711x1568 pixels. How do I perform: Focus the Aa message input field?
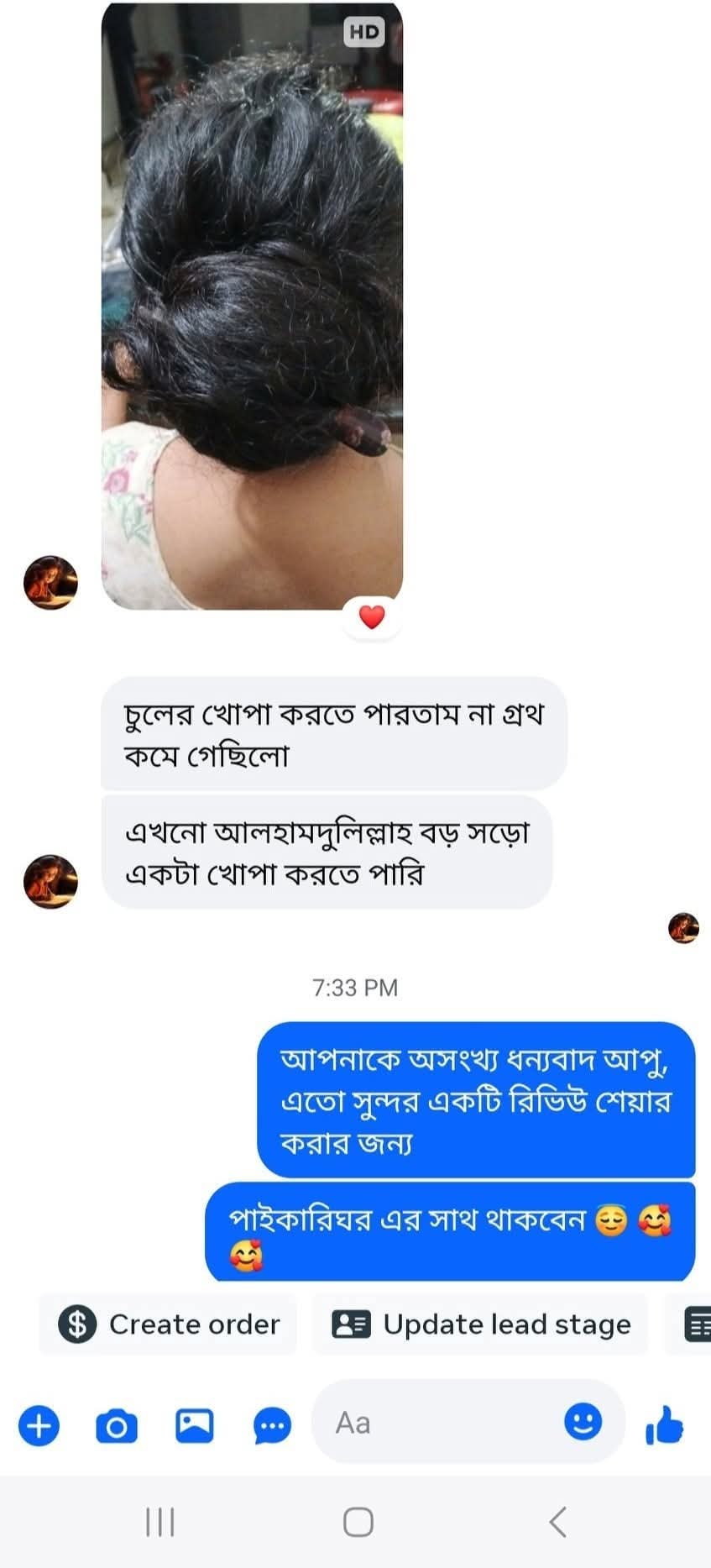(x=437, y=1423)
